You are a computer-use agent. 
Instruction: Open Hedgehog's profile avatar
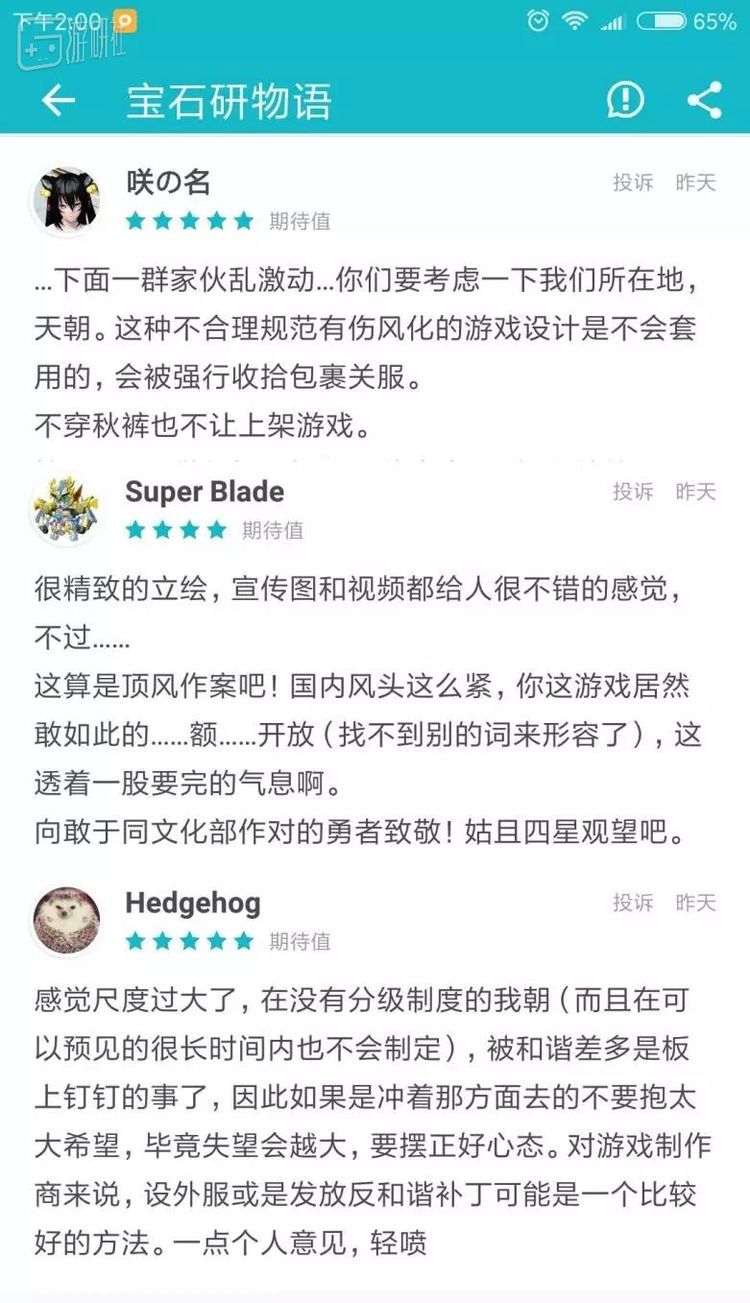(x=67, y=920)
